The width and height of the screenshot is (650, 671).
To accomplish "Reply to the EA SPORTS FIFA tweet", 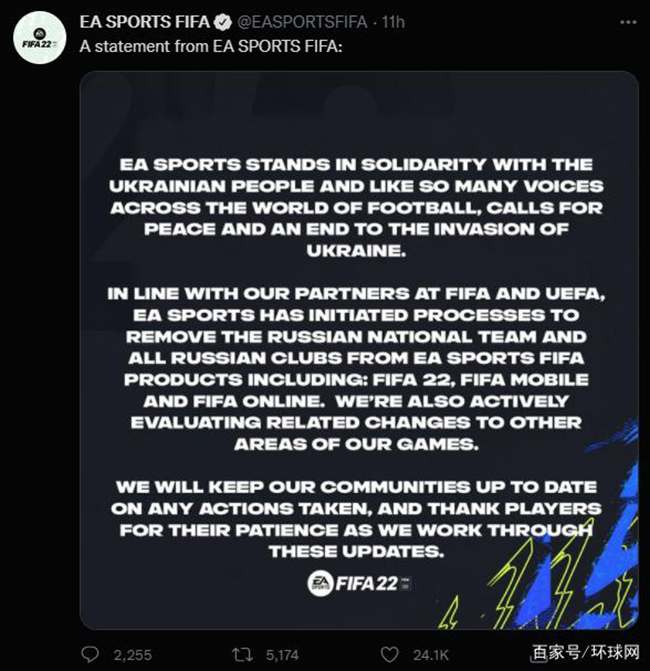I will click(x=91, y=654).
